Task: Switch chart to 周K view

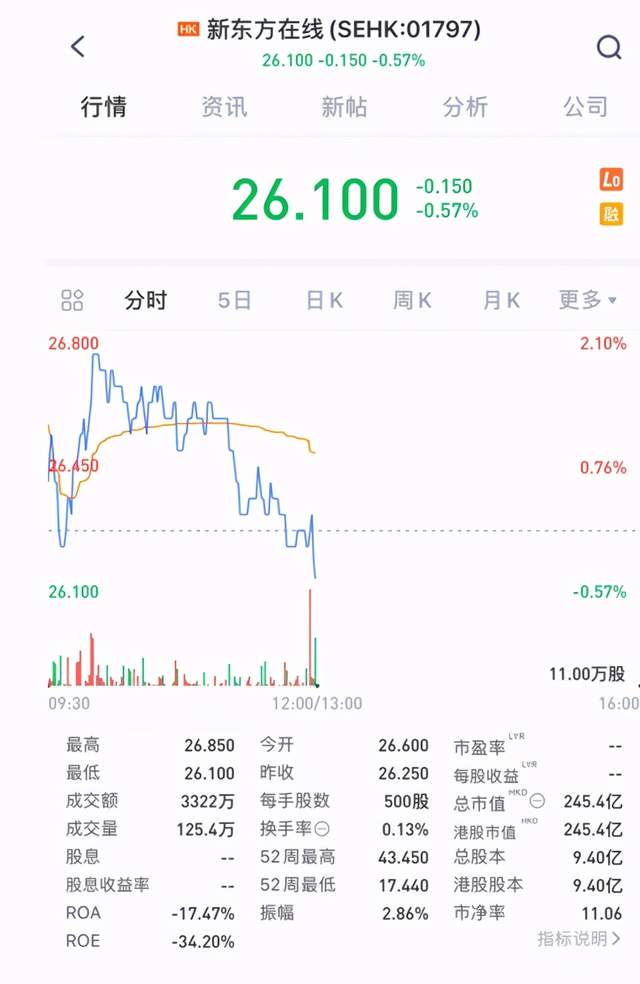Action: point(412,301)
